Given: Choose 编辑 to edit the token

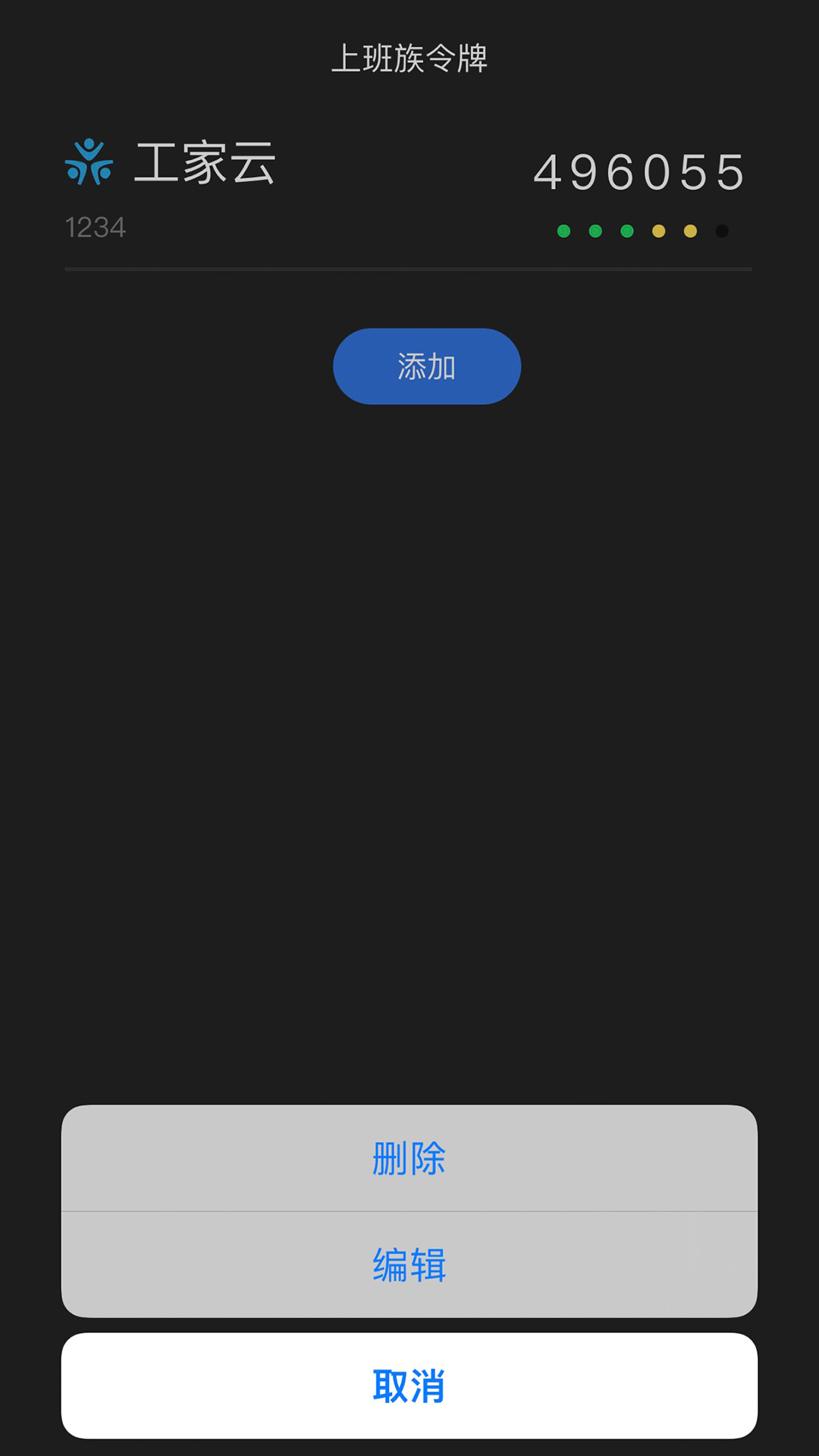Looking at the screenshot, I should pos(409,1265).
